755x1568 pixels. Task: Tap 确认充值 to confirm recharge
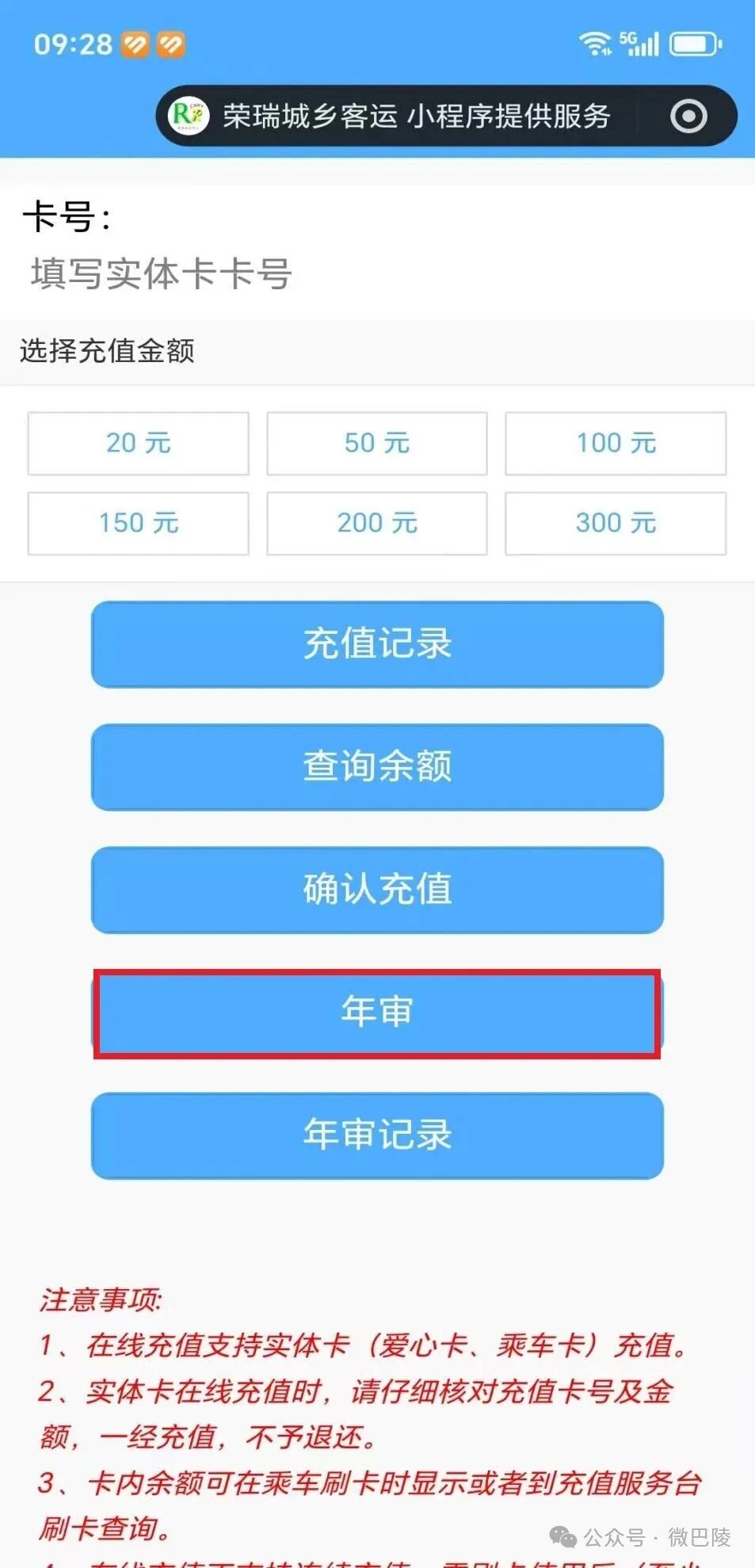[x=377, y=890]
